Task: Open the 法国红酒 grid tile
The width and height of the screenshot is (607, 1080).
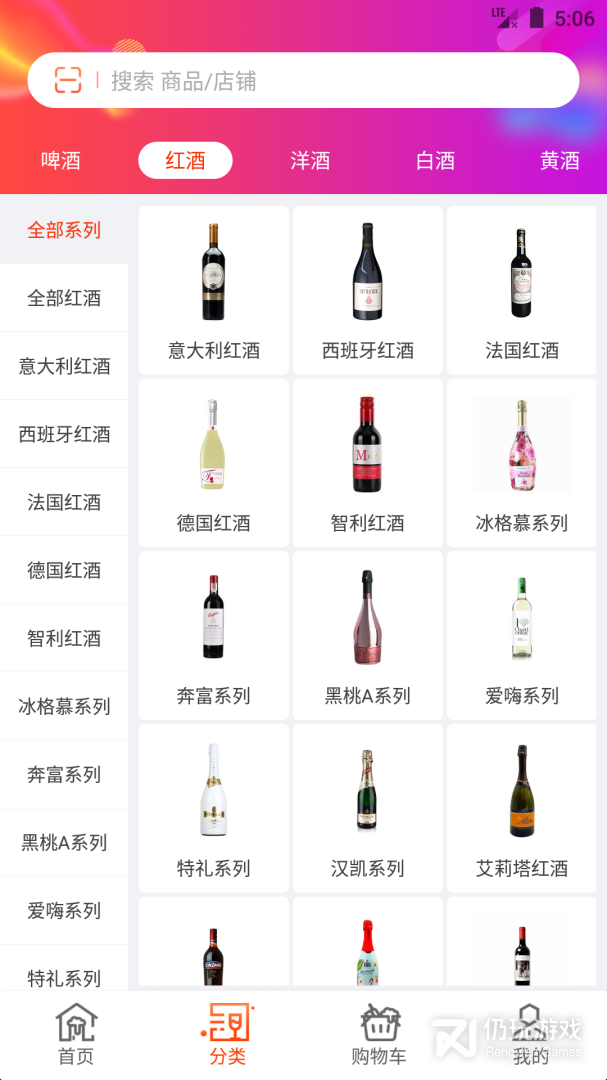Action: tap(522, 290)
